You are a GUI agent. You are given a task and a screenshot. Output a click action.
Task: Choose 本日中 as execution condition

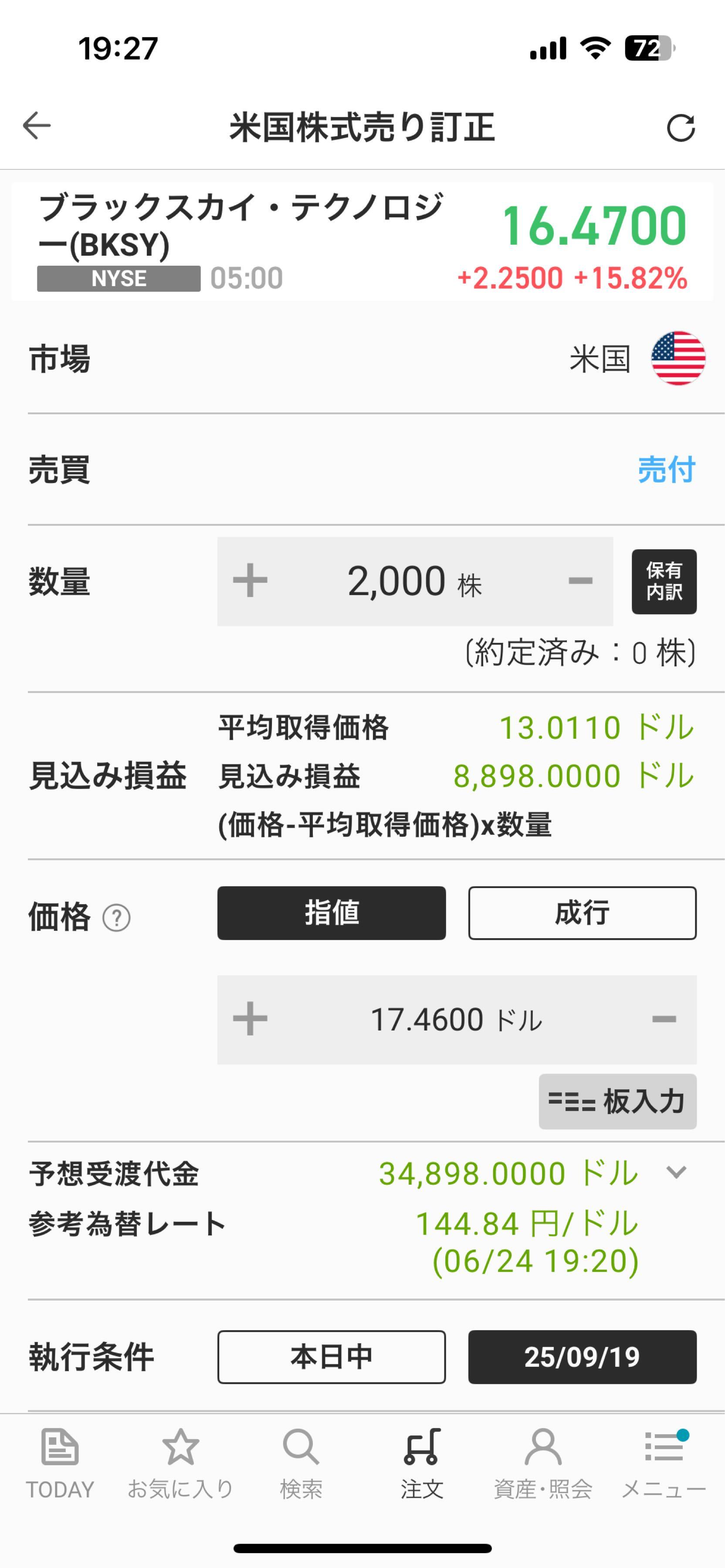tap(331, 1357)
